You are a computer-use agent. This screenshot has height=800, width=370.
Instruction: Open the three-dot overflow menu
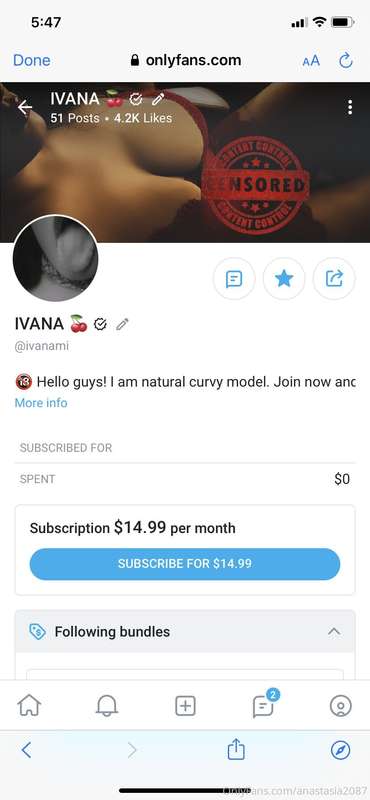350,107
